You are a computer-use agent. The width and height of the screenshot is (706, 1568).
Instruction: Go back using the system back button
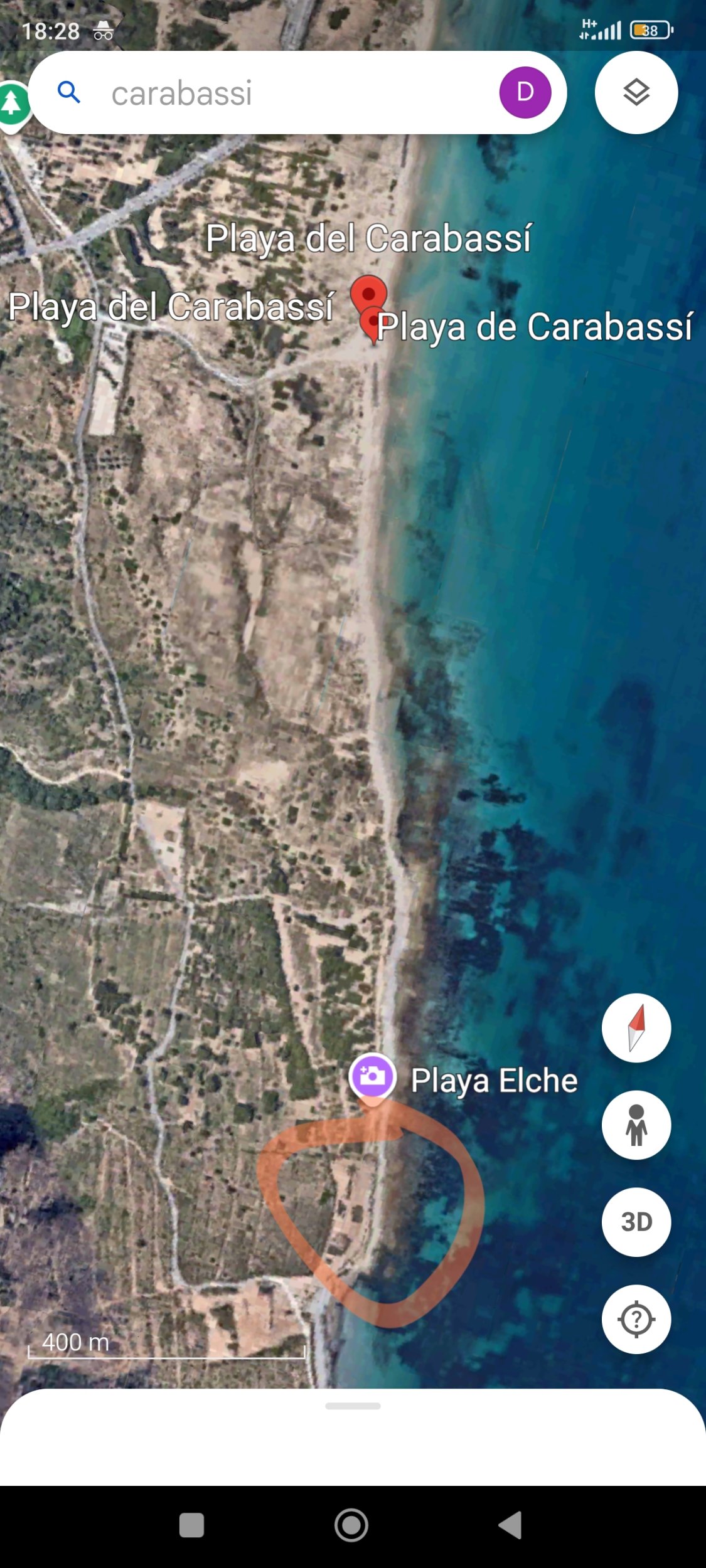(511, 1525)
